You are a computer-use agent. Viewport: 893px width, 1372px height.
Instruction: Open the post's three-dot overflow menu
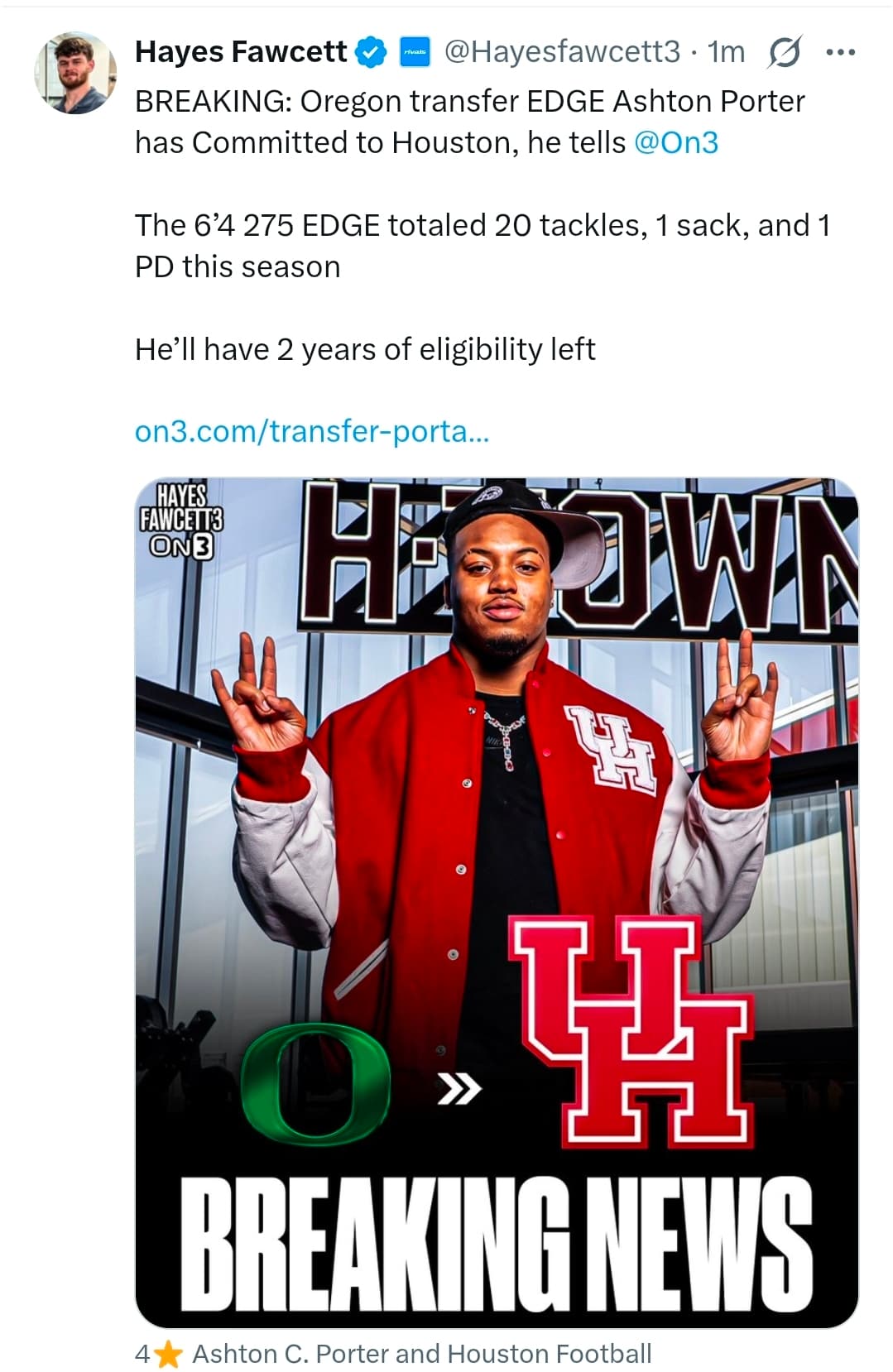coord(840,53)
